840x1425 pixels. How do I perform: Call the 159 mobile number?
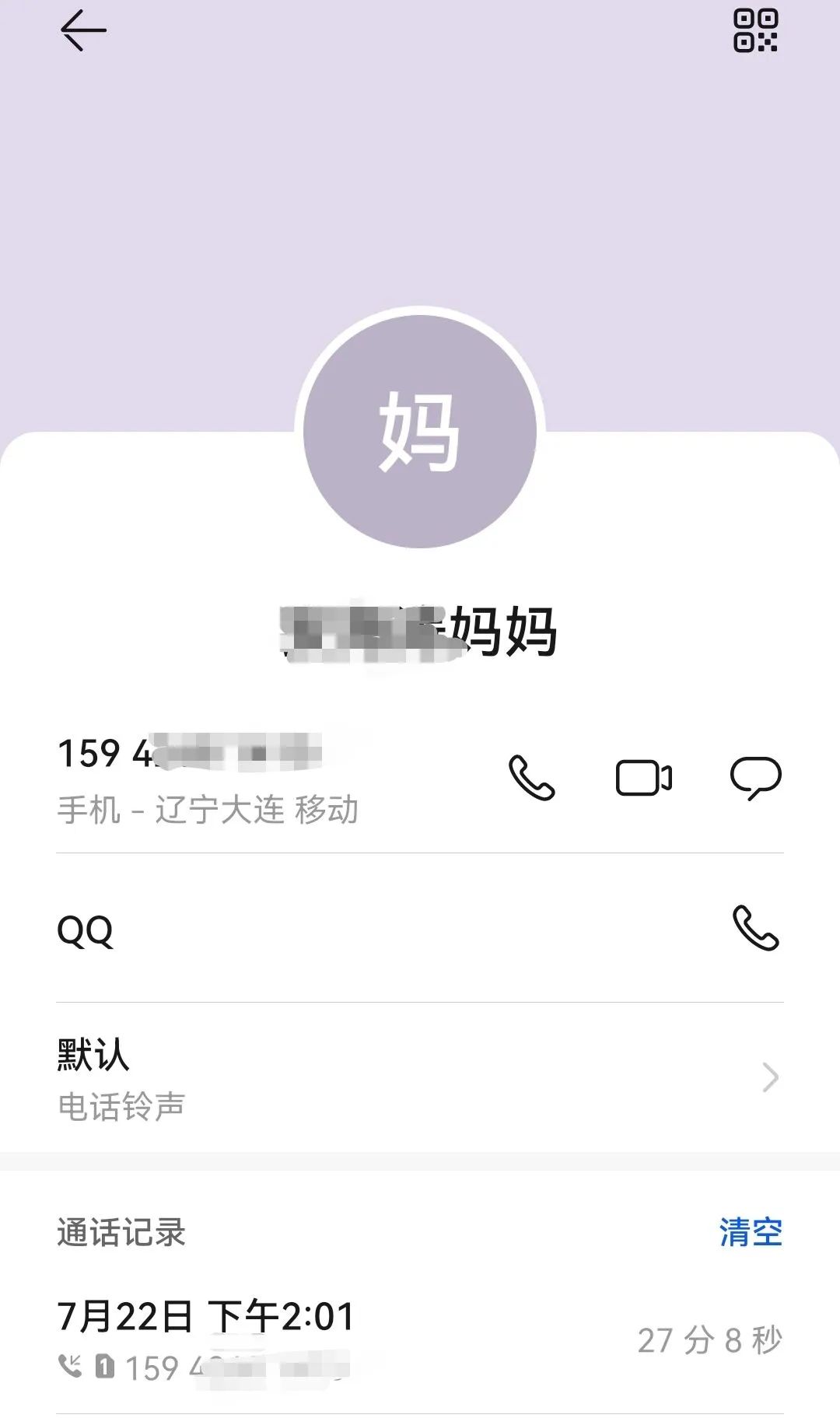pos(532,777)
